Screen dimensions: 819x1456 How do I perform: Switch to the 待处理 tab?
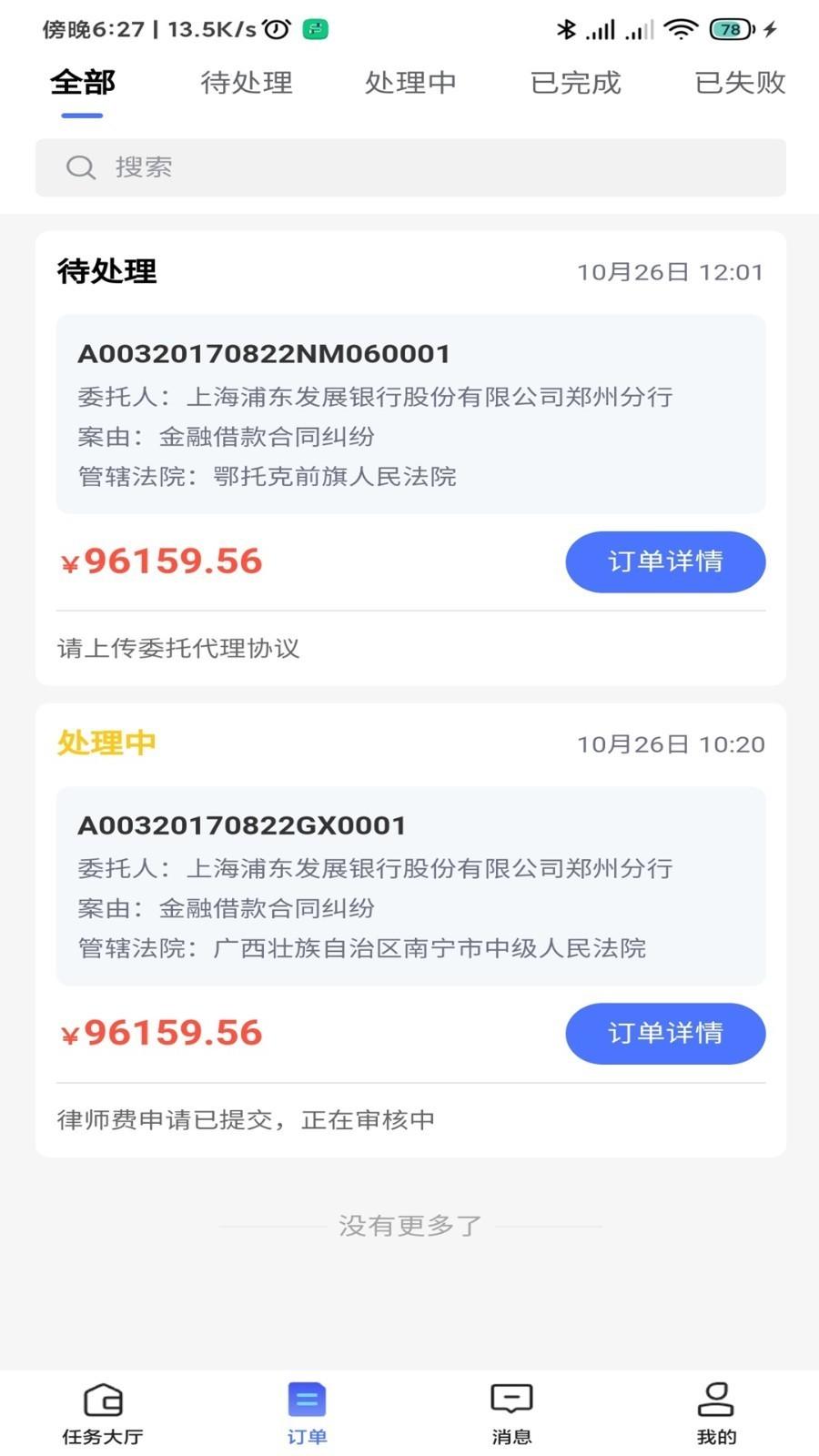click(x=246, y=83)
